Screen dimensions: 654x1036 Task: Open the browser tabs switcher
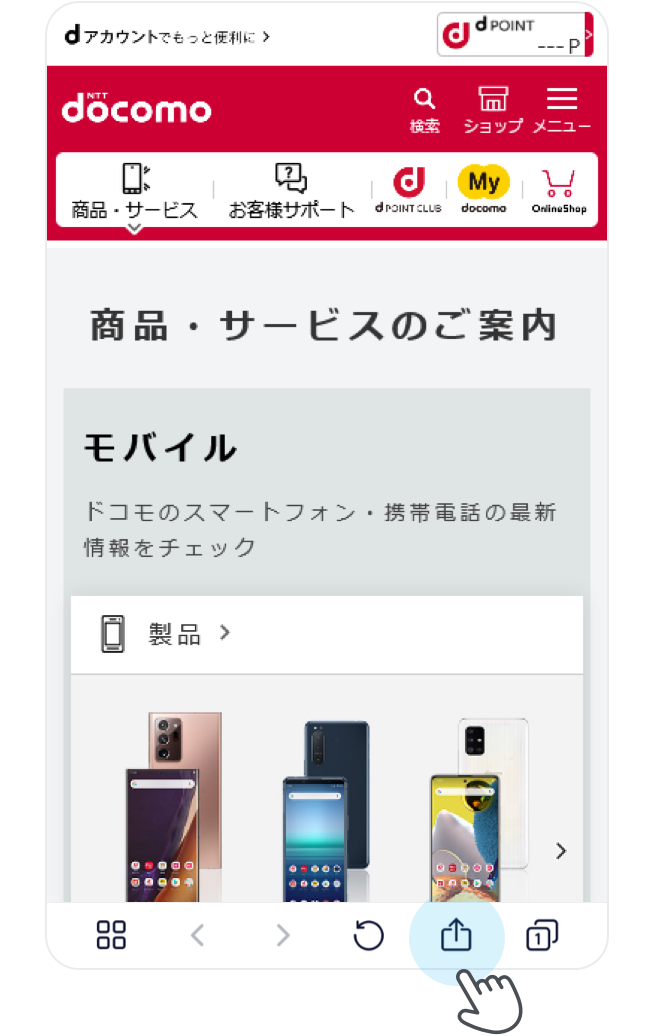pyautogui.click(x=541, y=936)
